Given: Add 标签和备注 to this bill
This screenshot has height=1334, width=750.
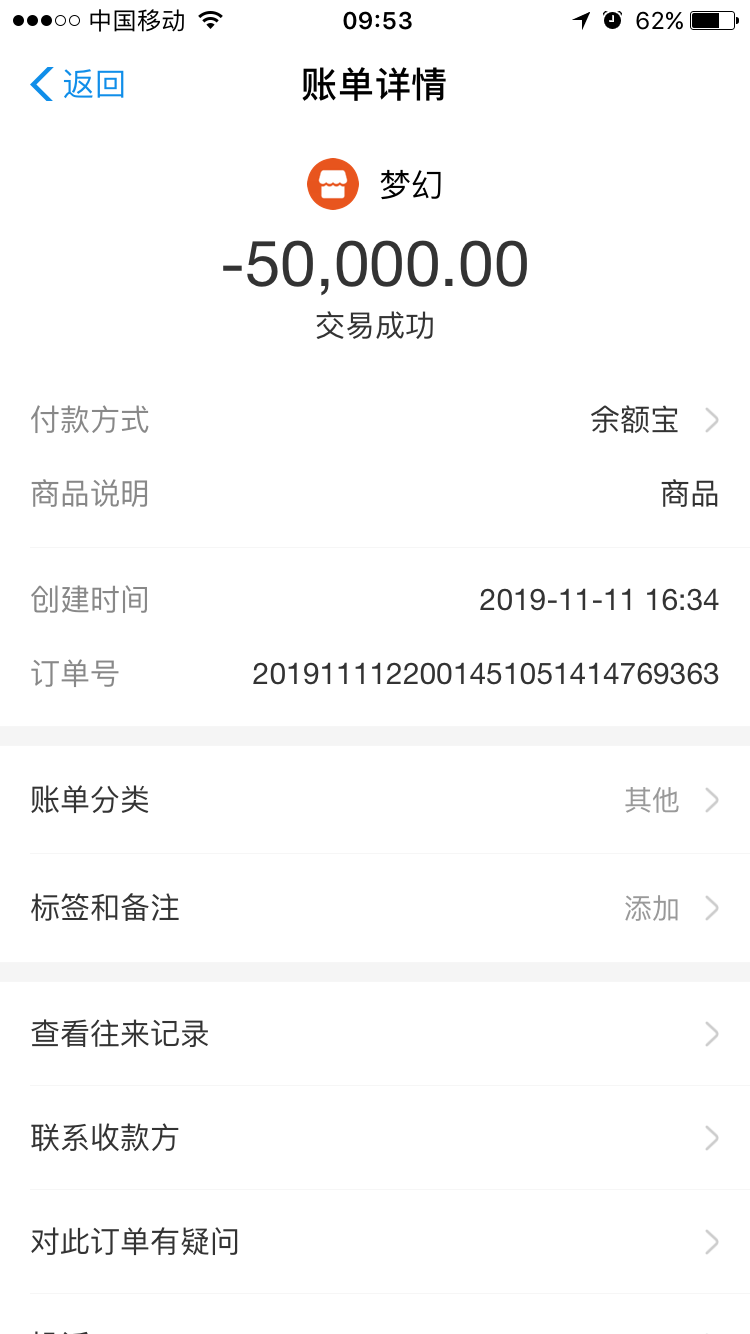Looking at the screenshot, I should click(375, 908).
